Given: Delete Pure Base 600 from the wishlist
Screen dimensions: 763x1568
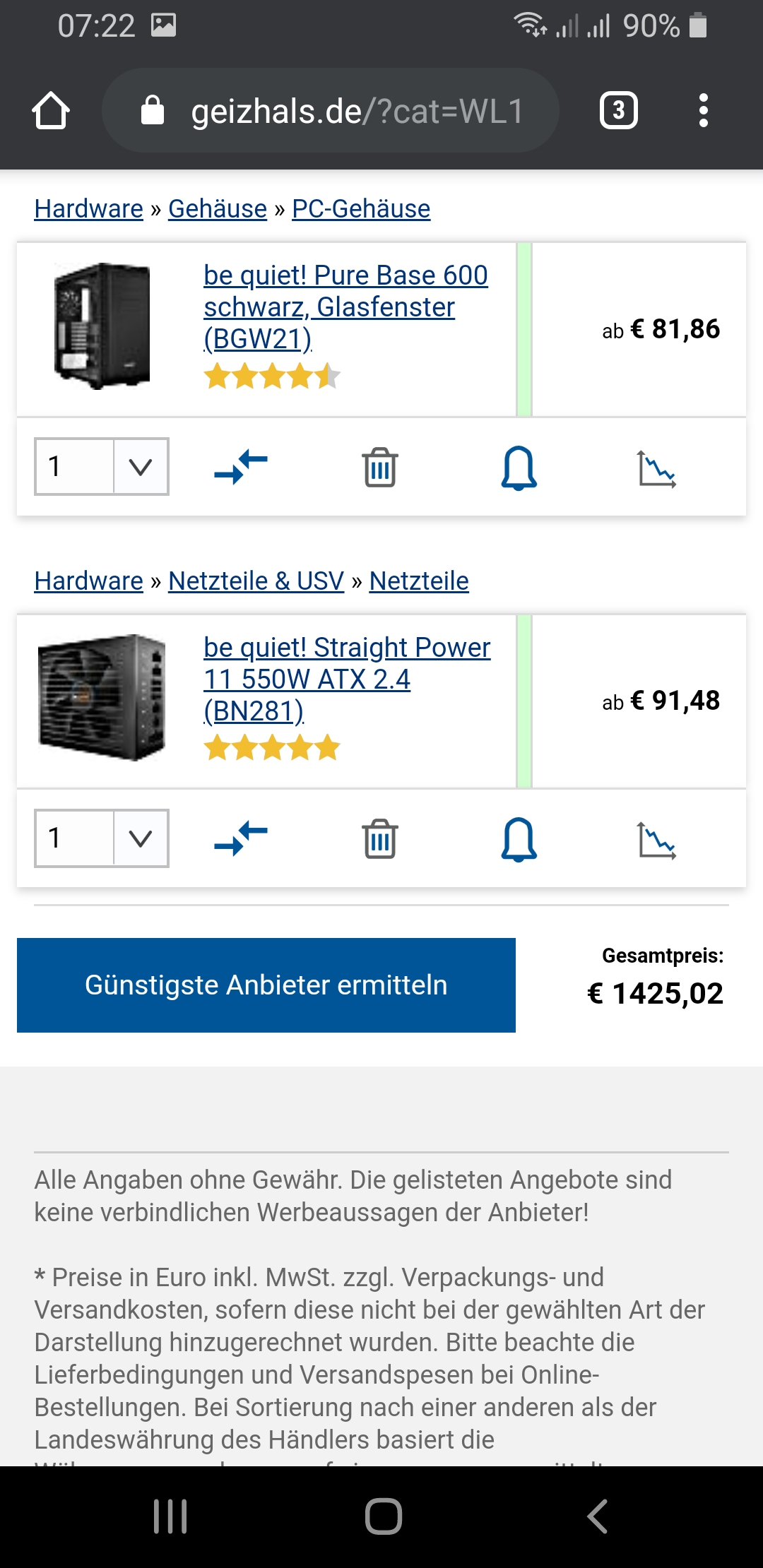Looking at the screenshot, I should coord(380,467).
